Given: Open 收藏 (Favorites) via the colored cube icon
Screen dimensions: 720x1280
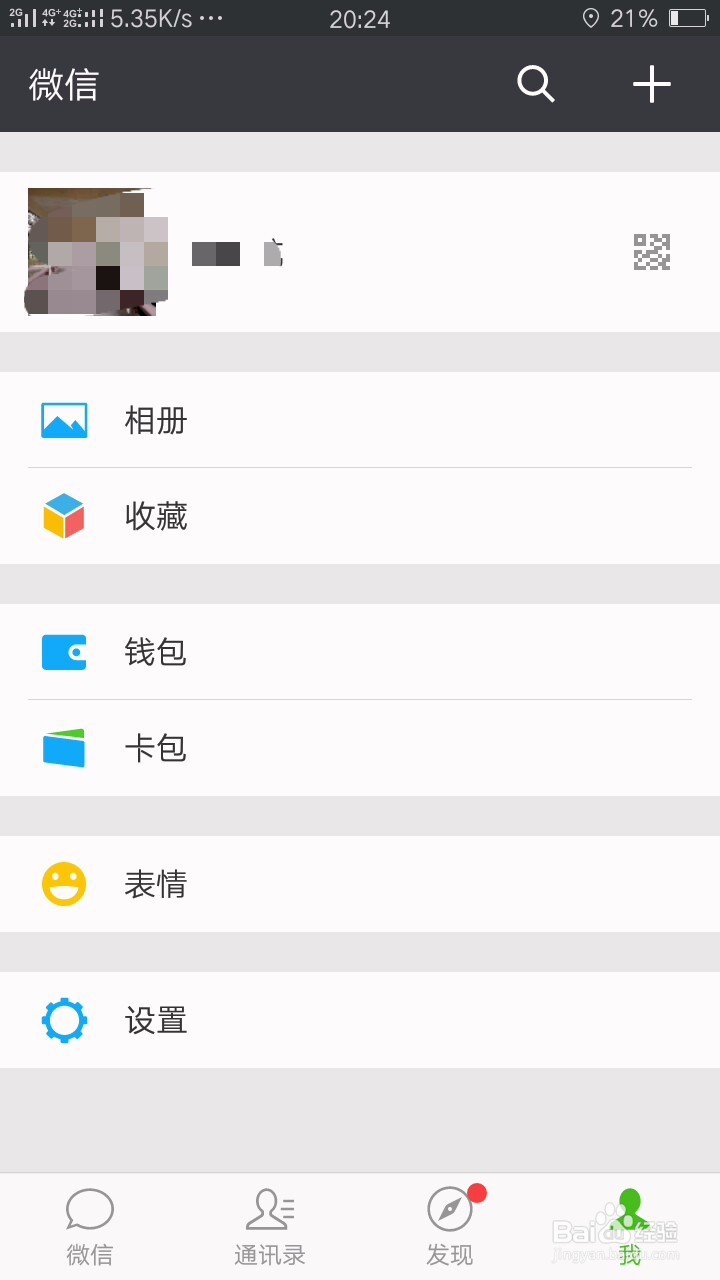Looking at the screenshot, I should point(63,516).
